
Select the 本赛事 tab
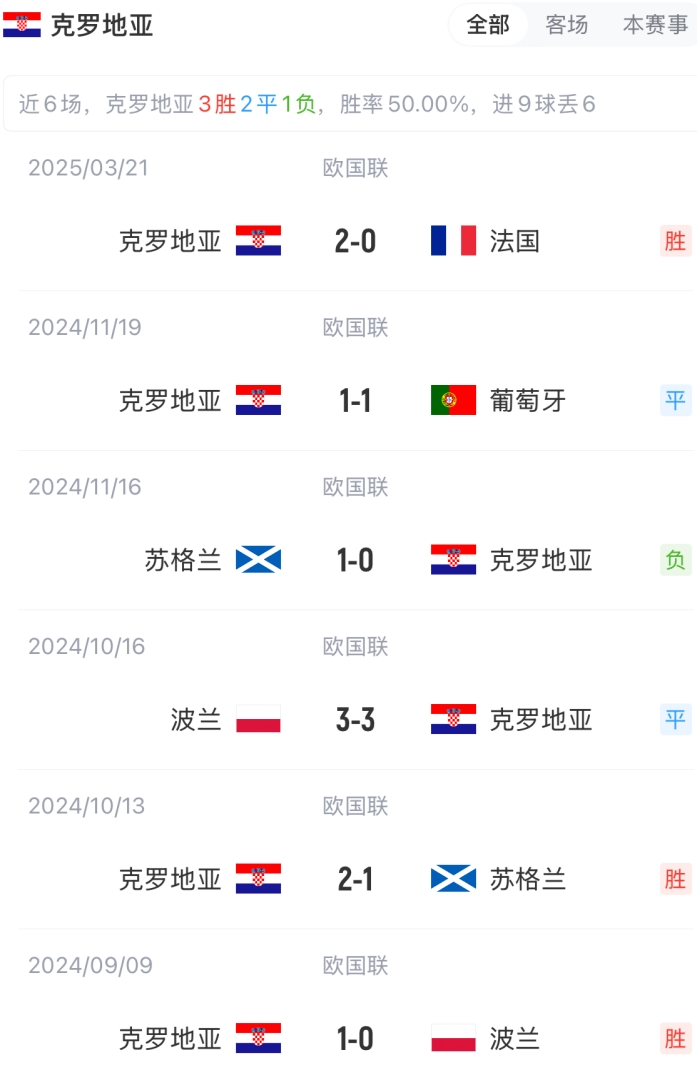tap(655, 25)
